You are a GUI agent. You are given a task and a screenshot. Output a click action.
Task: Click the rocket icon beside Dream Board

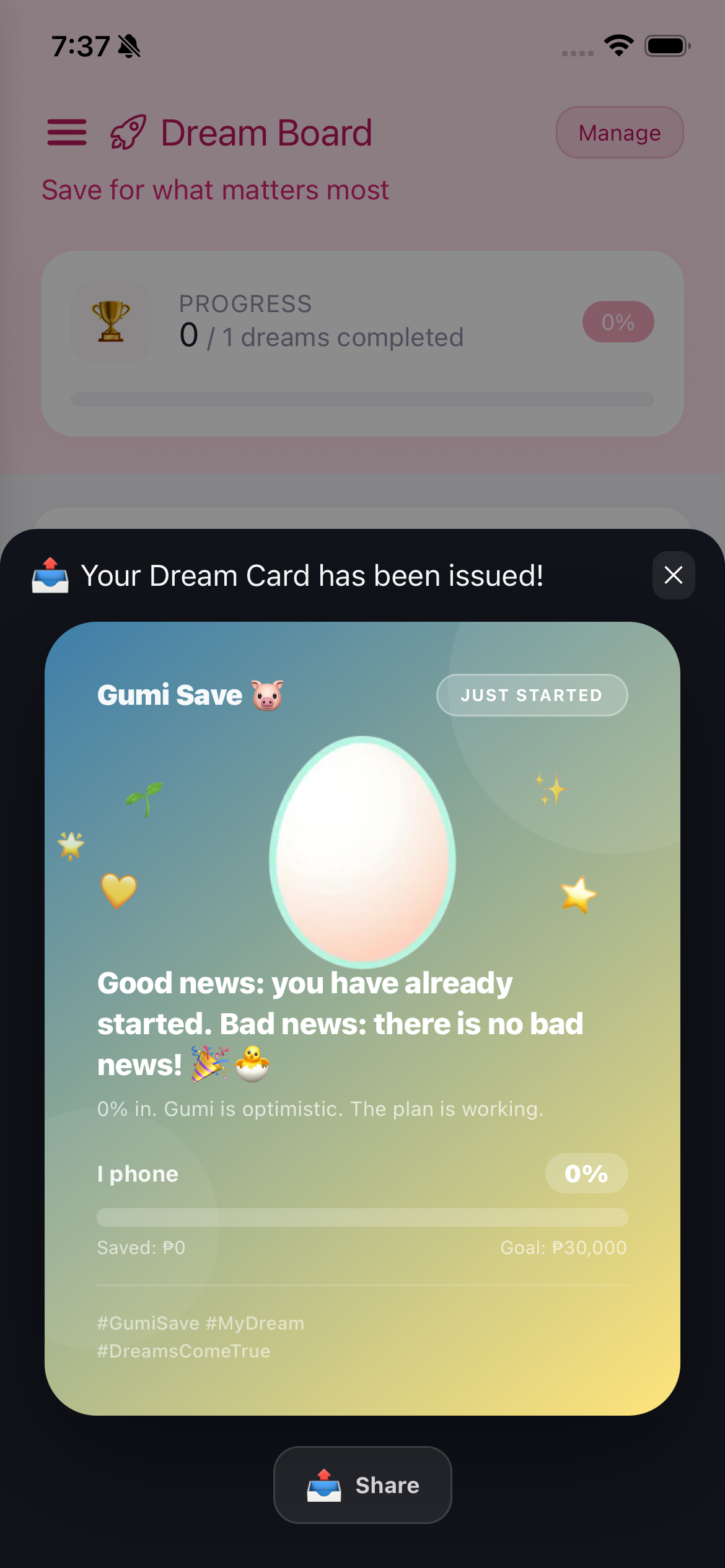pos(127,132)
